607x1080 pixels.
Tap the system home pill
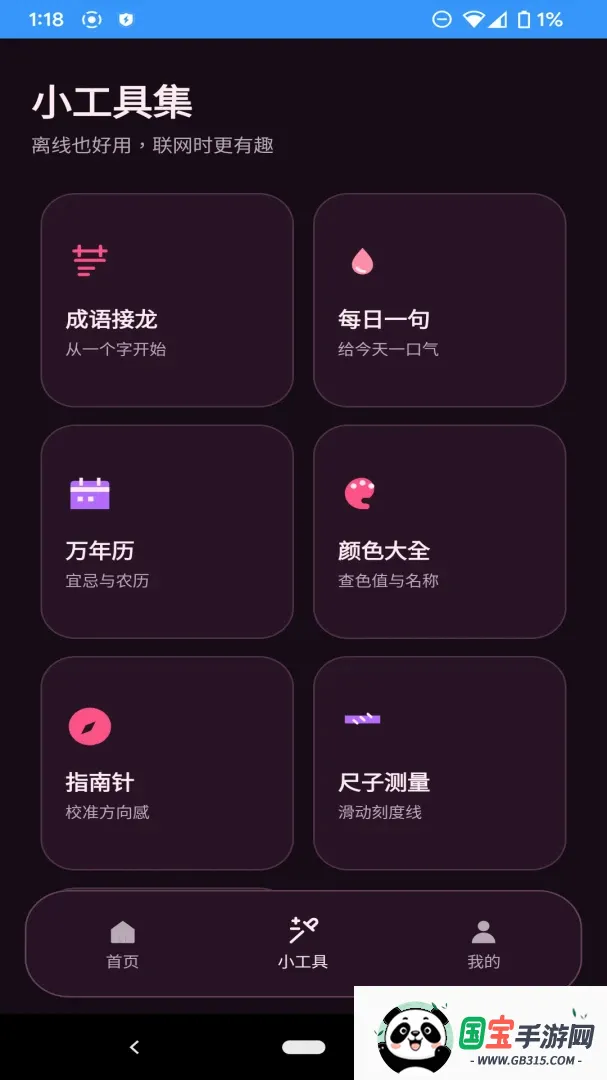tap(304, 1047)
